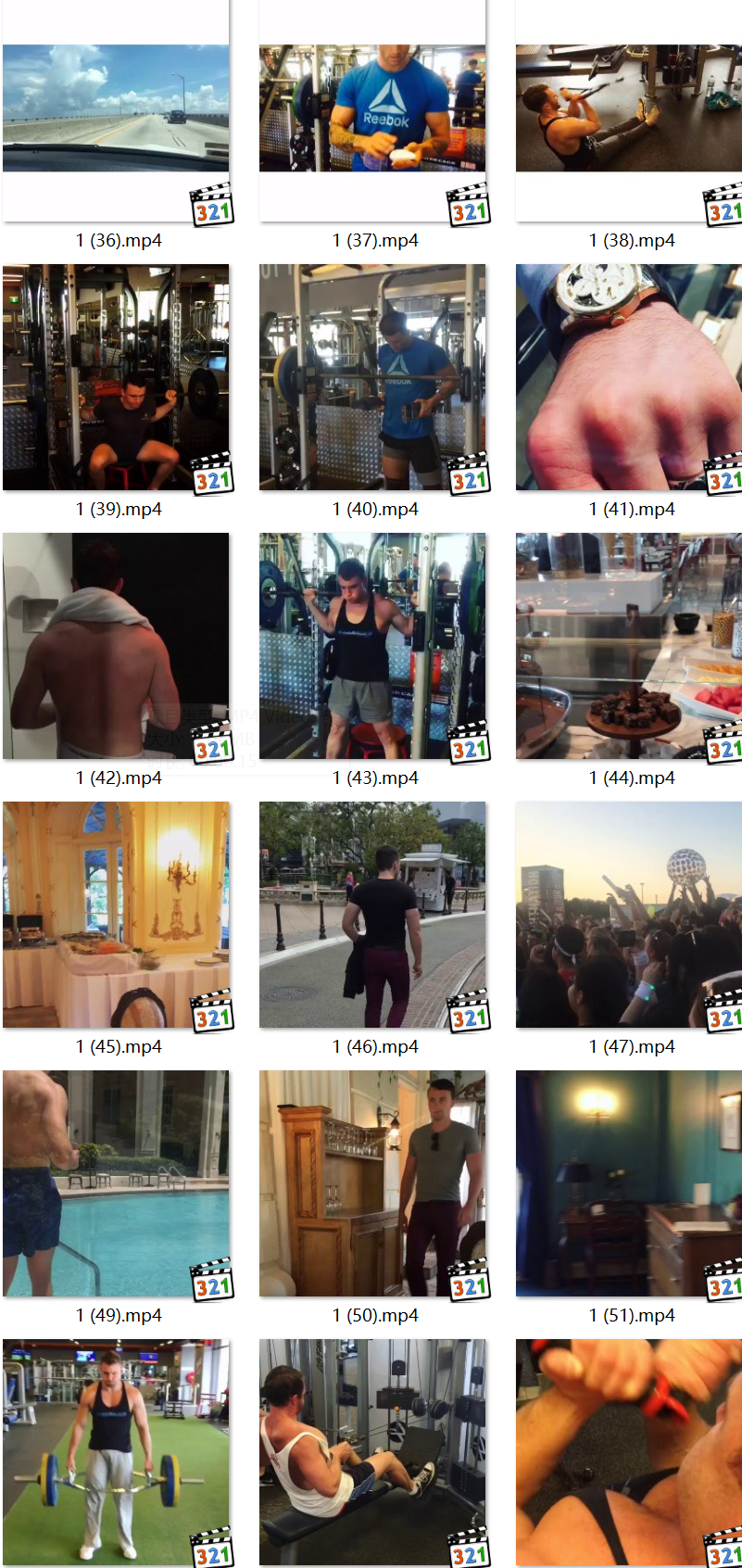Open video file 1 (39).mp4
742x1568 pixels.
point(116,377)
